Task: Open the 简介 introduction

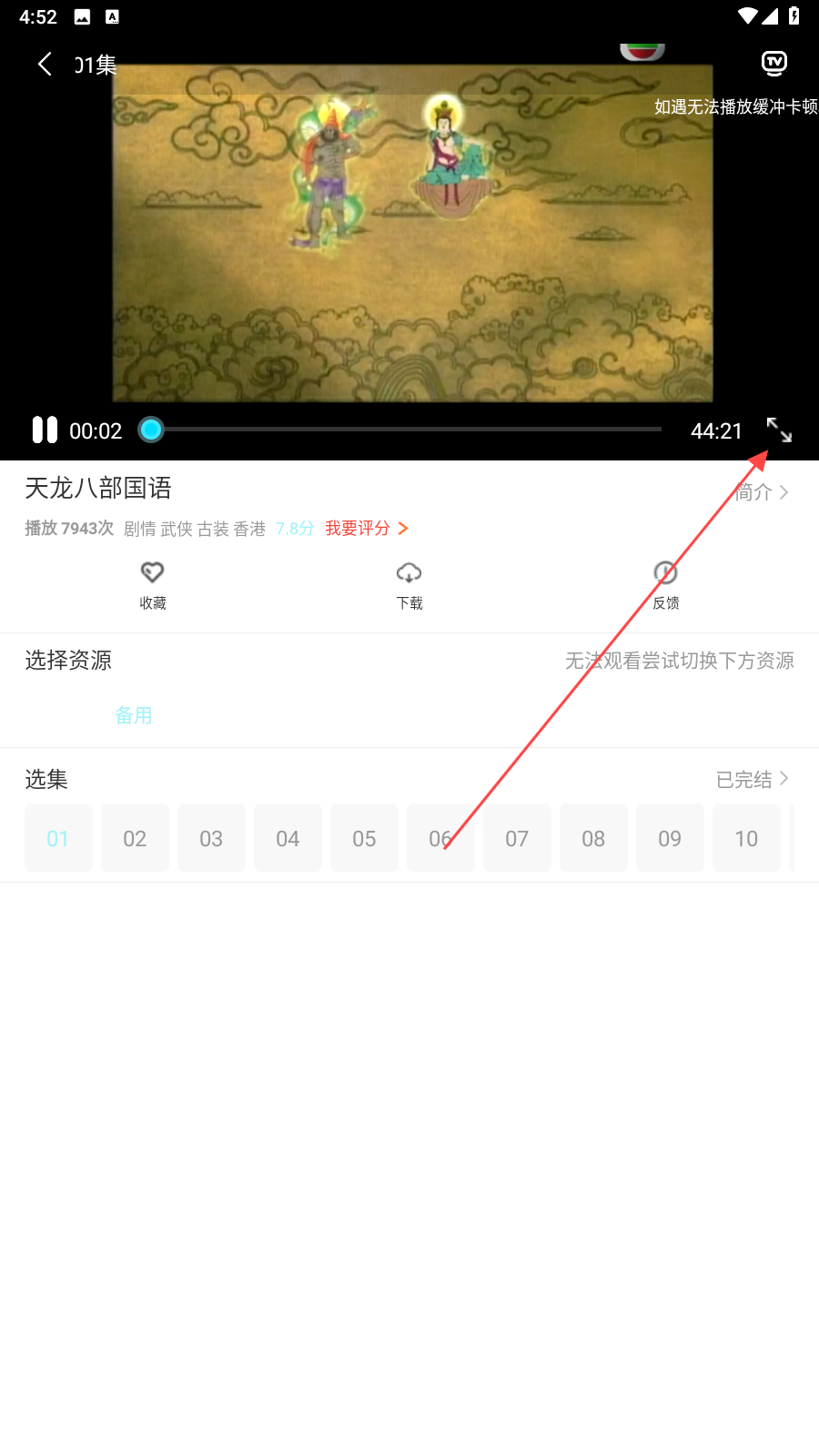Action: [x=761, y=492]
